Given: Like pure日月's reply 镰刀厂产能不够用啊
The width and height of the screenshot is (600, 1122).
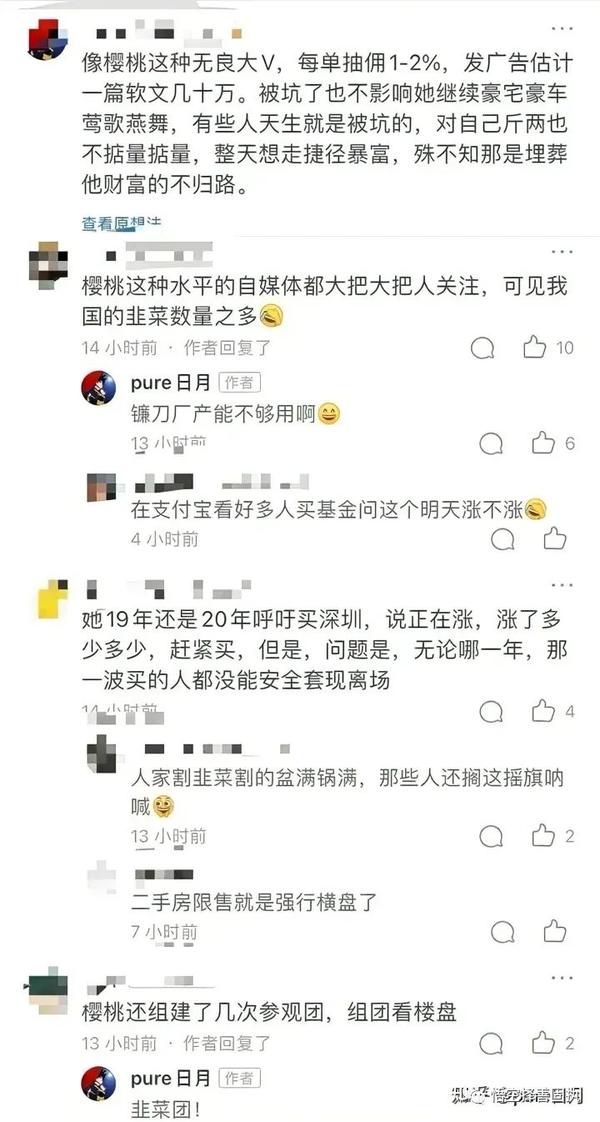Looking at the screenshot, I should pos(543,443).
